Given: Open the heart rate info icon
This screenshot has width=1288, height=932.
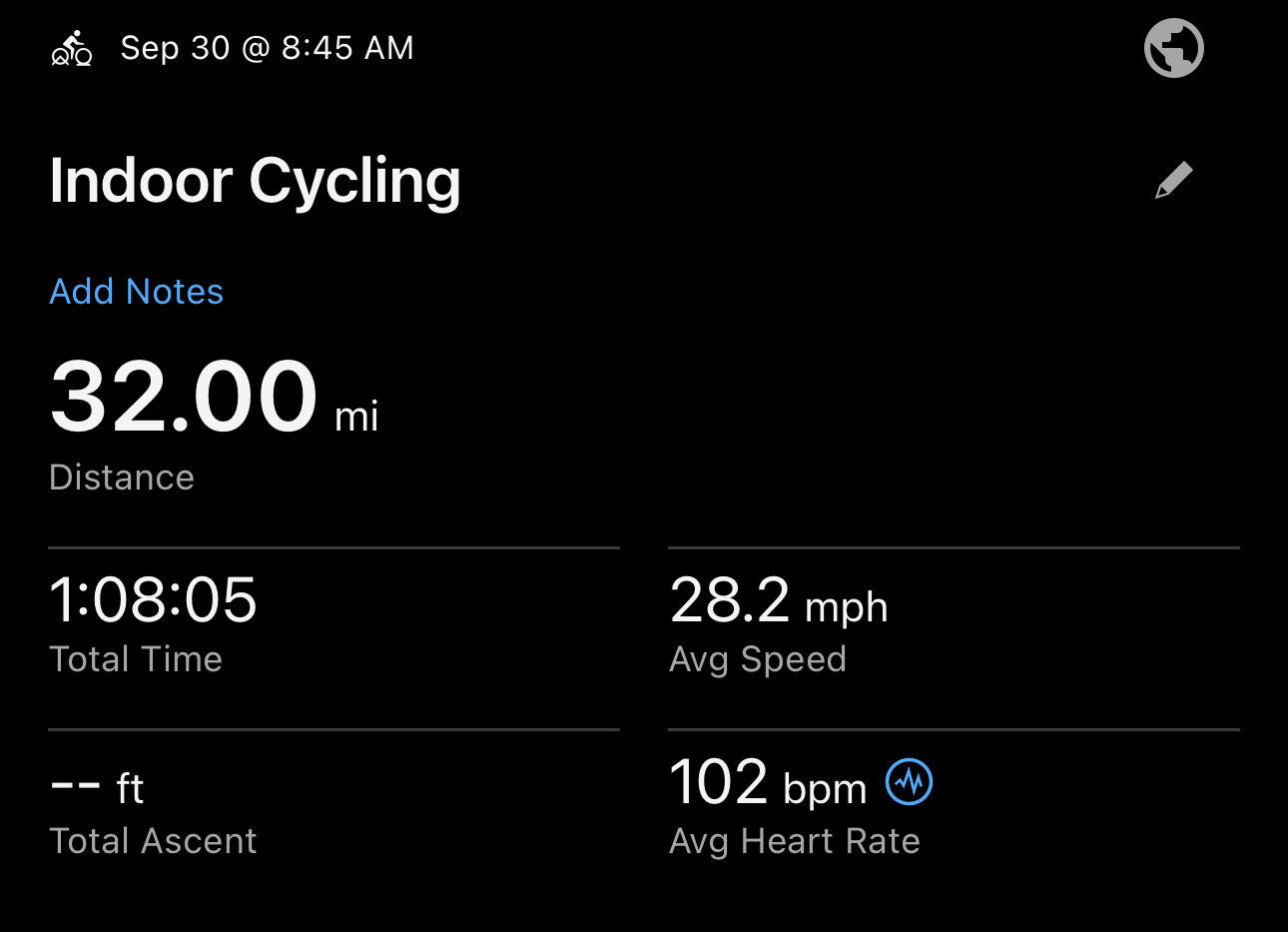Looking at the screenshot, I should click(x=909, y=782).
